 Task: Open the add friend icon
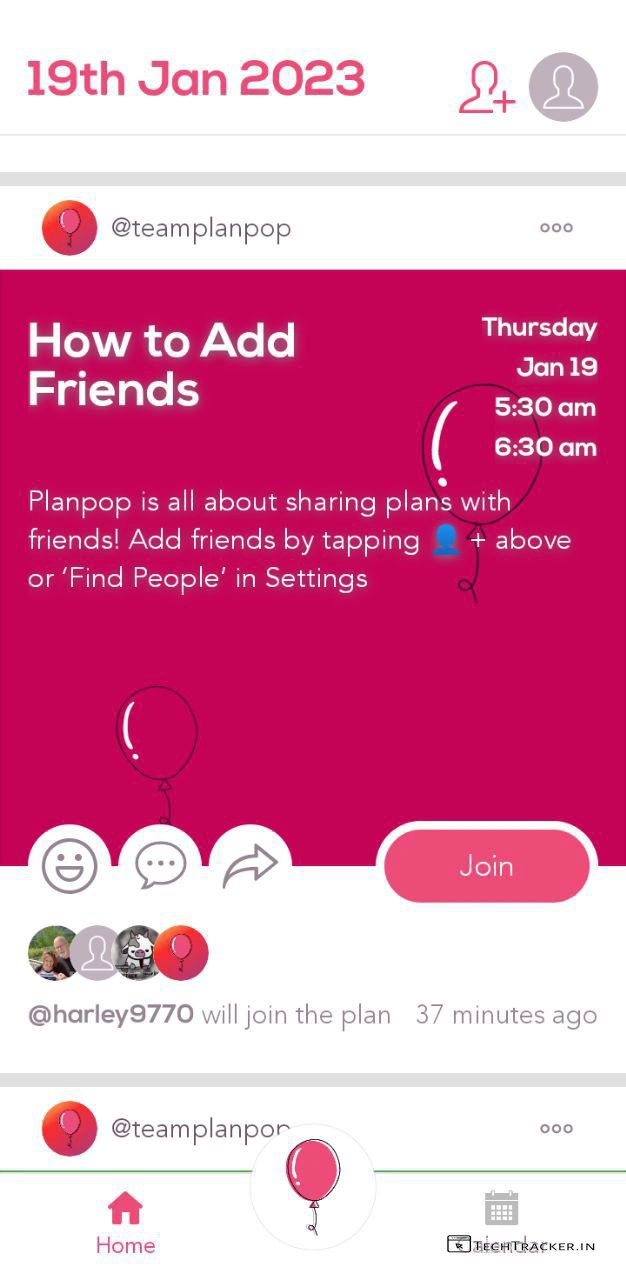[x=487, y=87]
